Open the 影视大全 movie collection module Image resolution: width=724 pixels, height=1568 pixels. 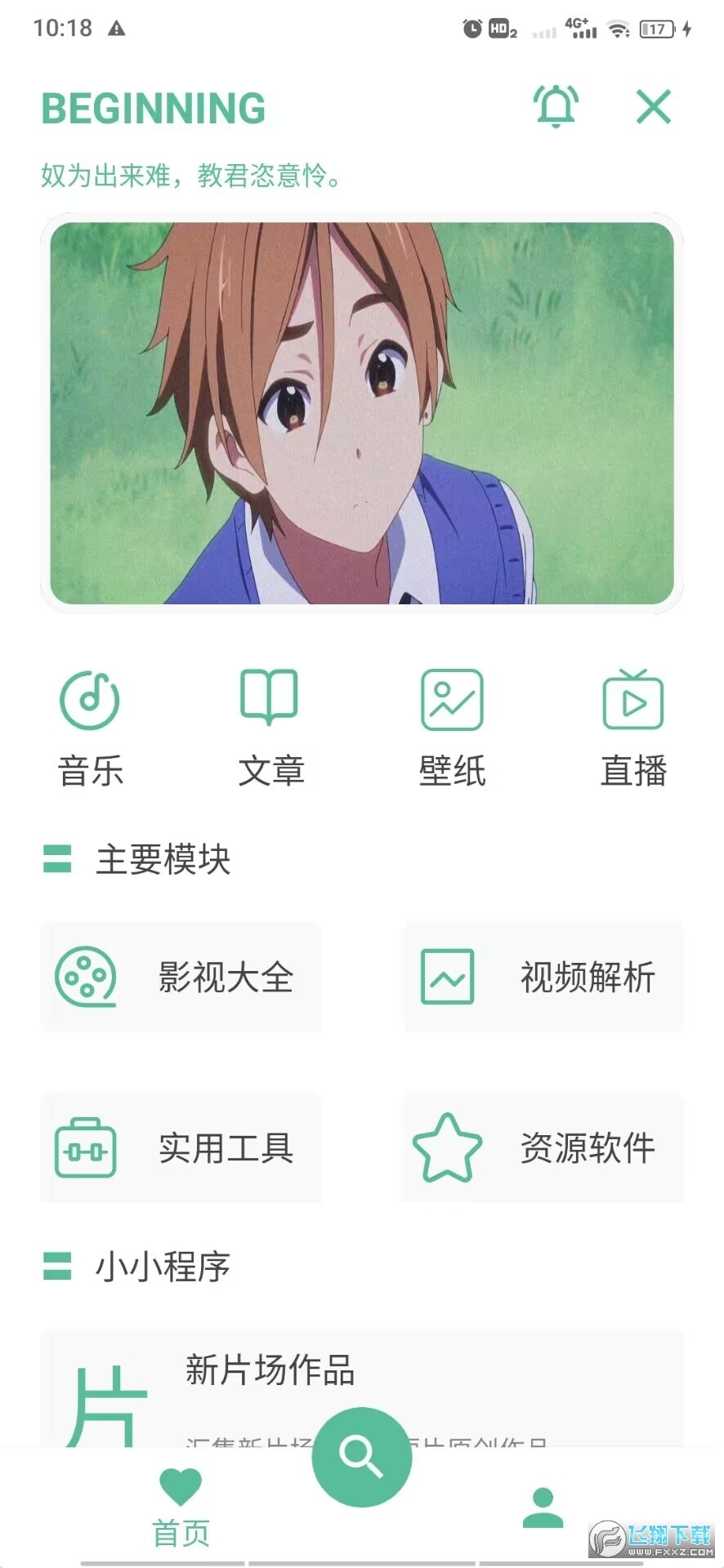click(181, 977)
